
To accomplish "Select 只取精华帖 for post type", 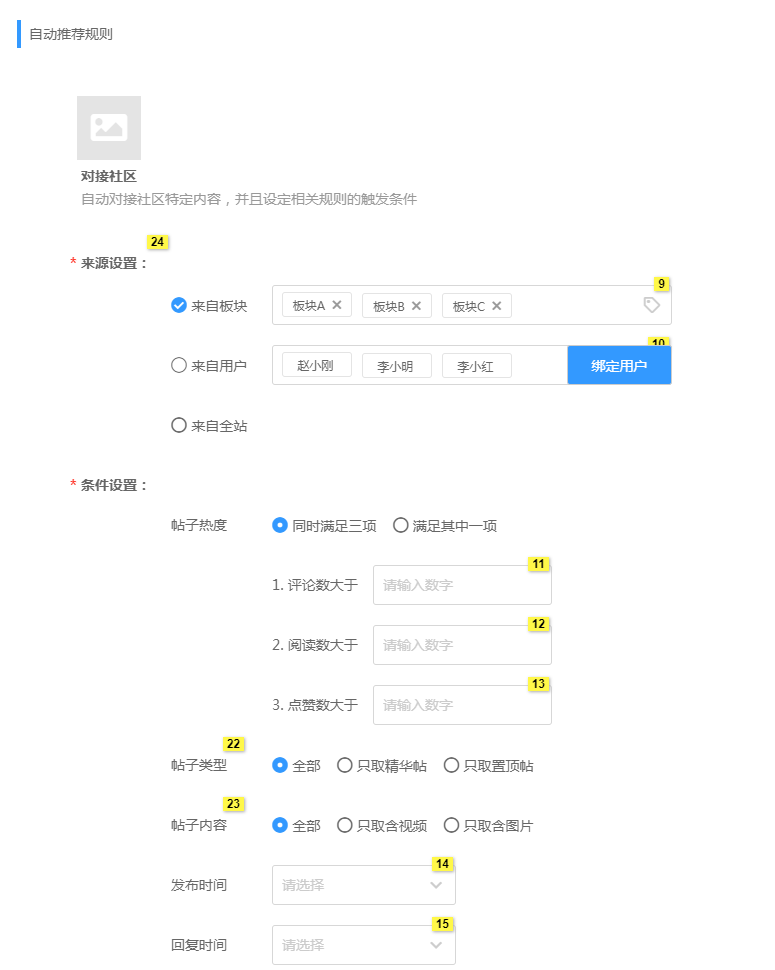I will (x=345, y=766).
